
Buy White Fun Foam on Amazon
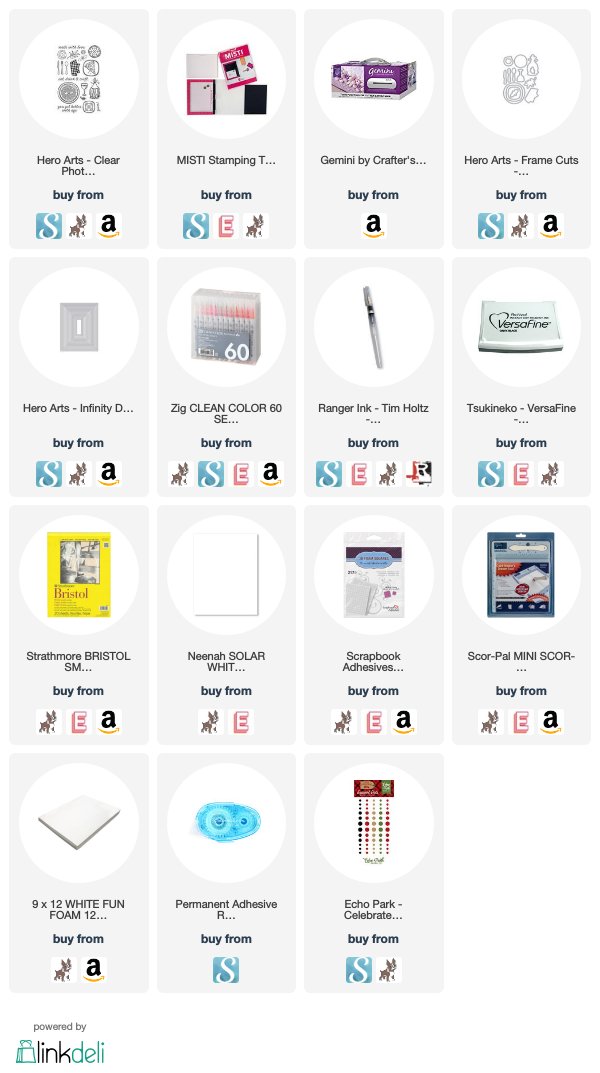click(93, 970)
